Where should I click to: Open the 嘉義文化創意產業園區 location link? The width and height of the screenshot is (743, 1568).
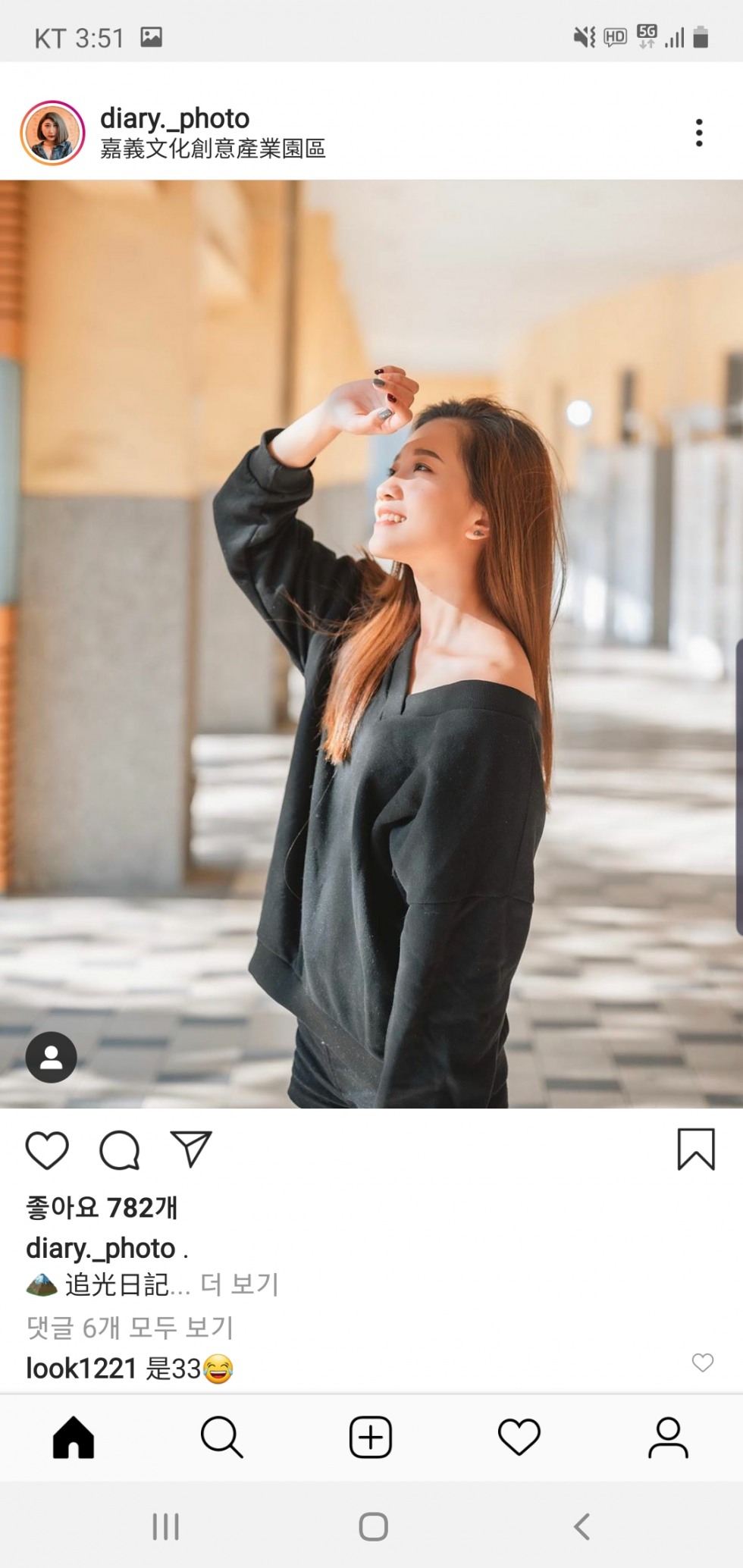point(213,149)
